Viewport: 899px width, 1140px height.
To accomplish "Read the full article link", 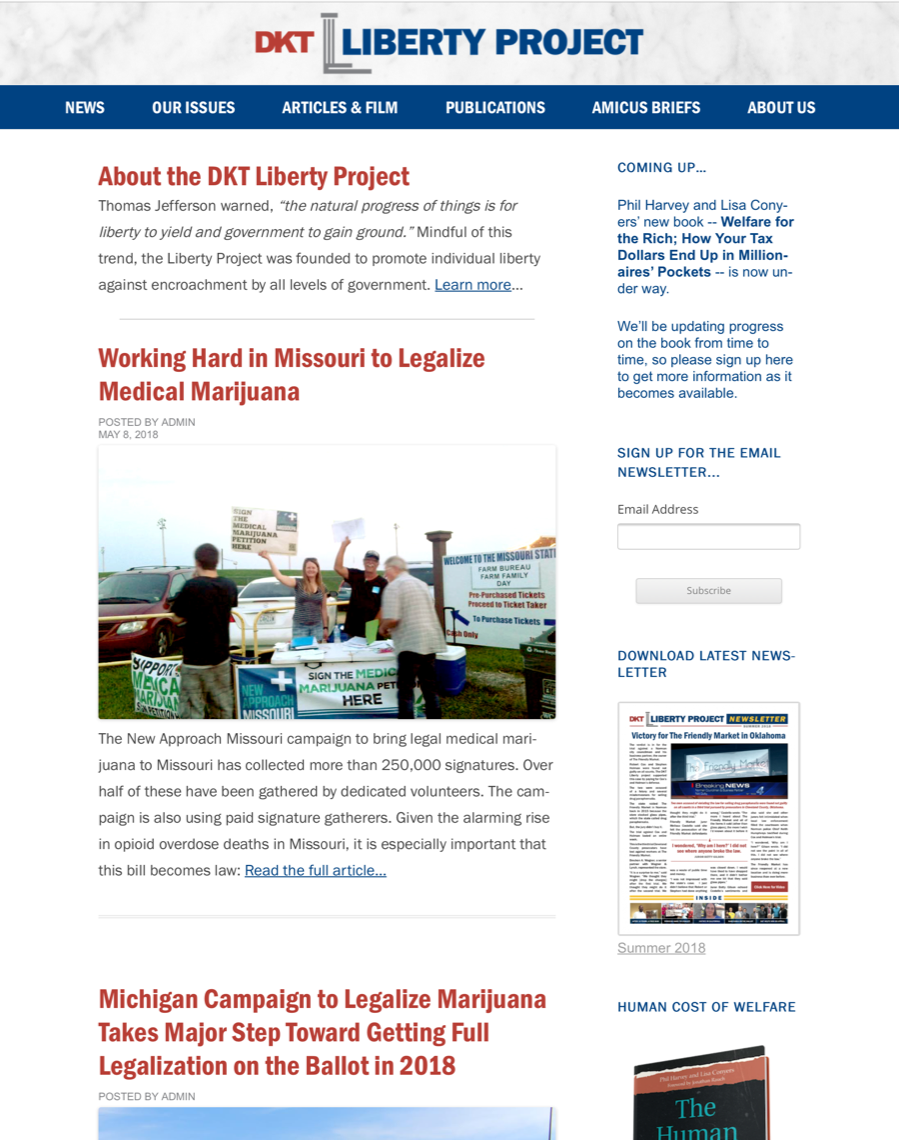I will tap(315, 870).
